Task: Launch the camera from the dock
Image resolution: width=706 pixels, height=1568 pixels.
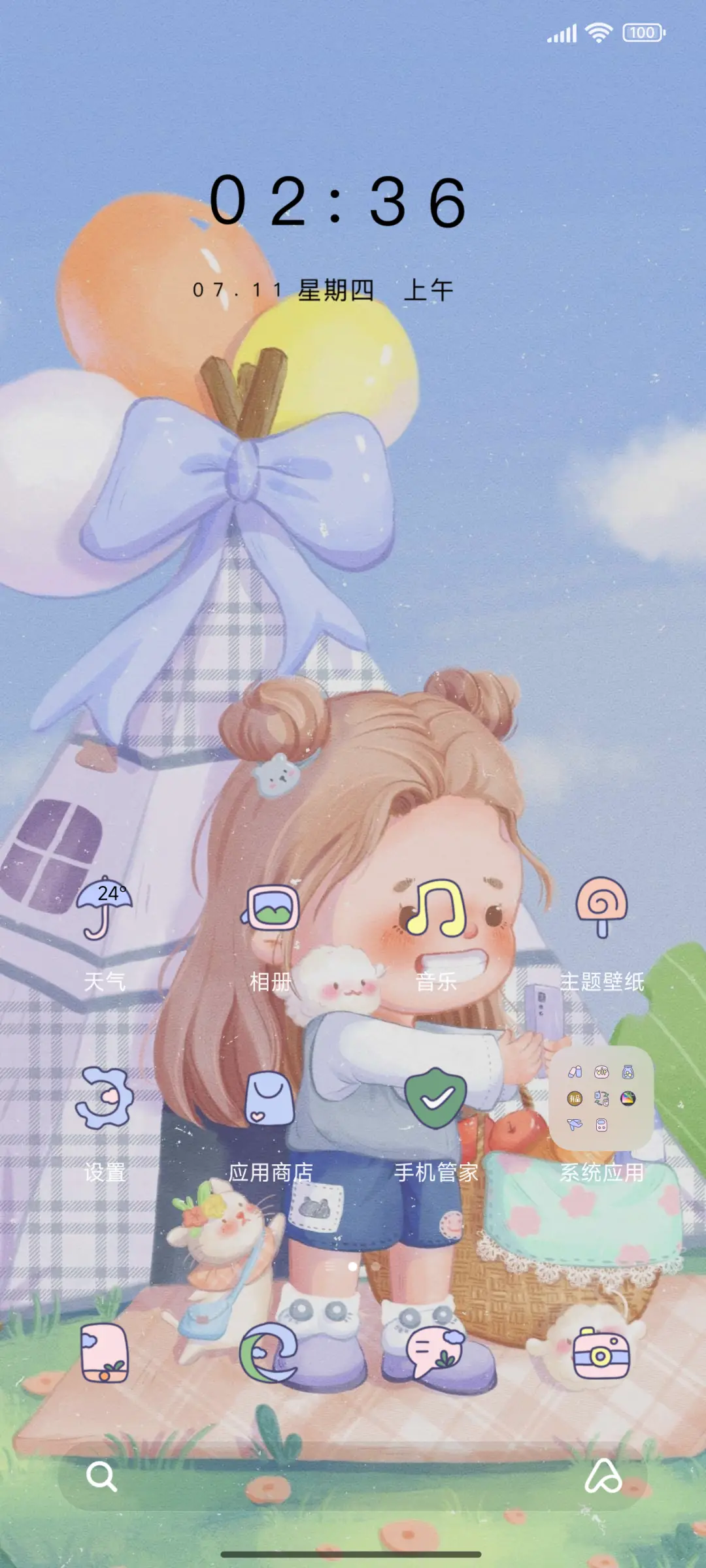Action: (x=601, y=1355)
